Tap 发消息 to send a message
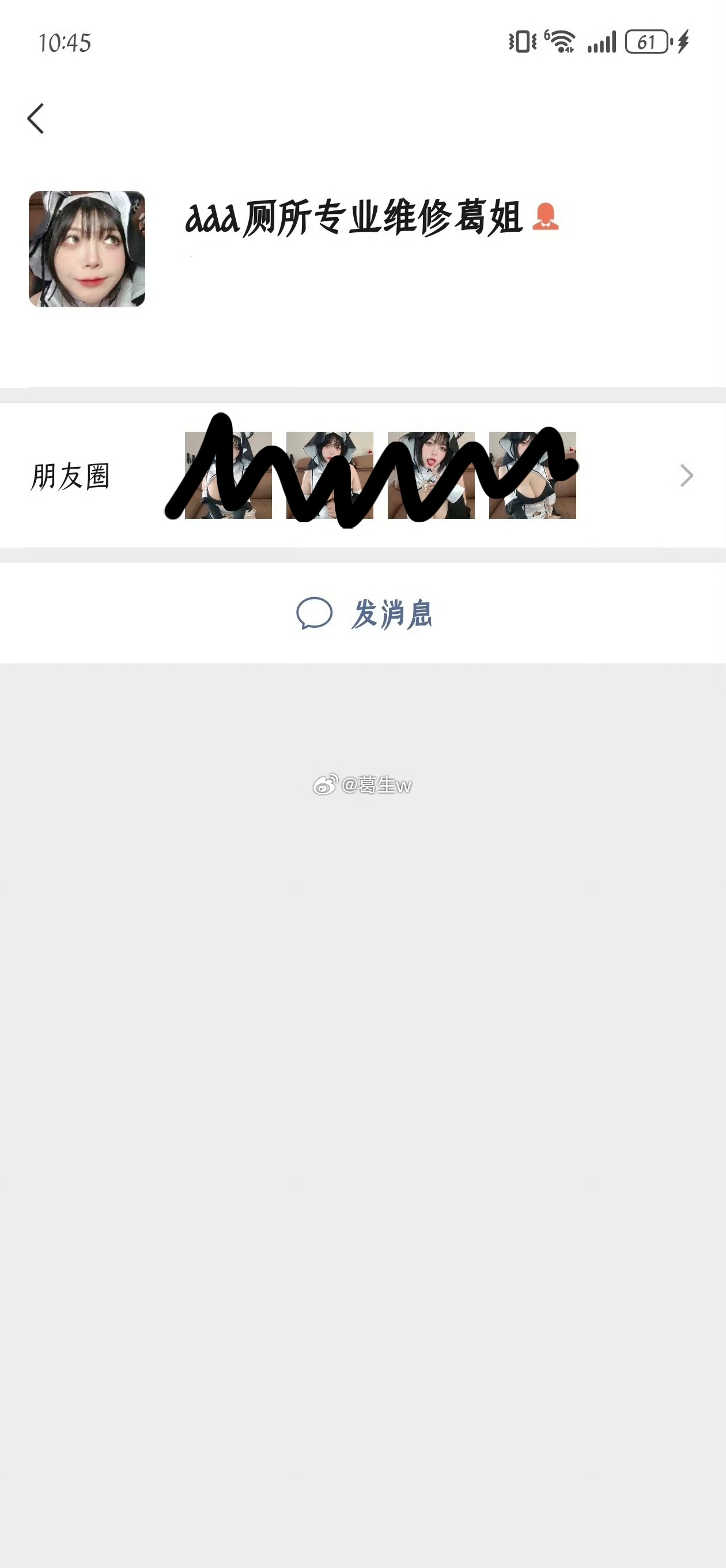Screen dimensions: 726x1568 tap(364, 613)
